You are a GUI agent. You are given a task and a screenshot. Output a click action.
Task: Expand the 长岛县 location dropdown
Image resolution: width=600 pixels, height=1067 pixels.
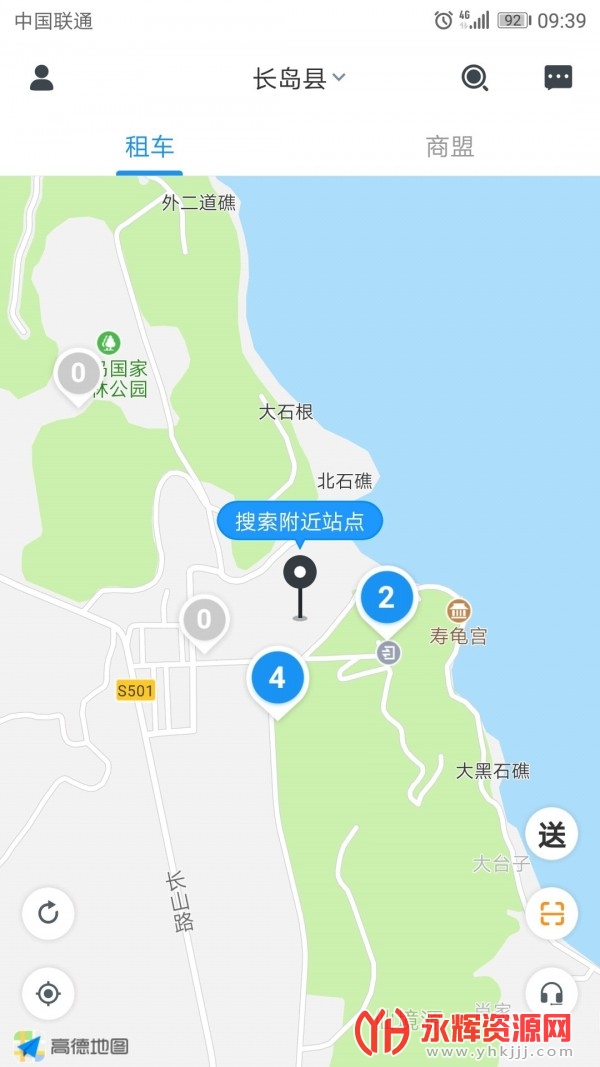click(299, 79)
